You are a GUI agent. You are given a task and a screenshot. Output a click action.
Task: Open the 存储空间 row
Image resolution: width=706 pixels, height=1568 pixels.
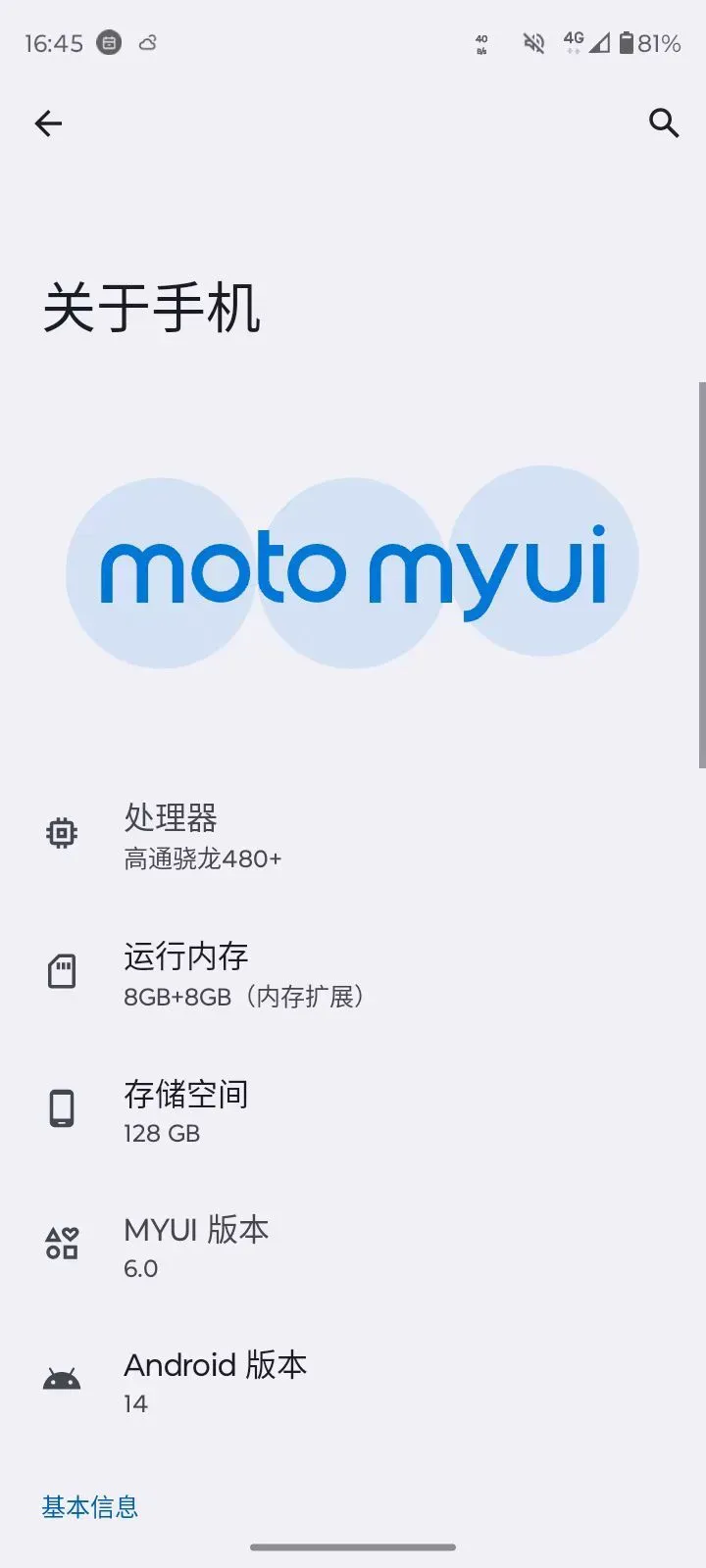click(x=353, y=1110)
